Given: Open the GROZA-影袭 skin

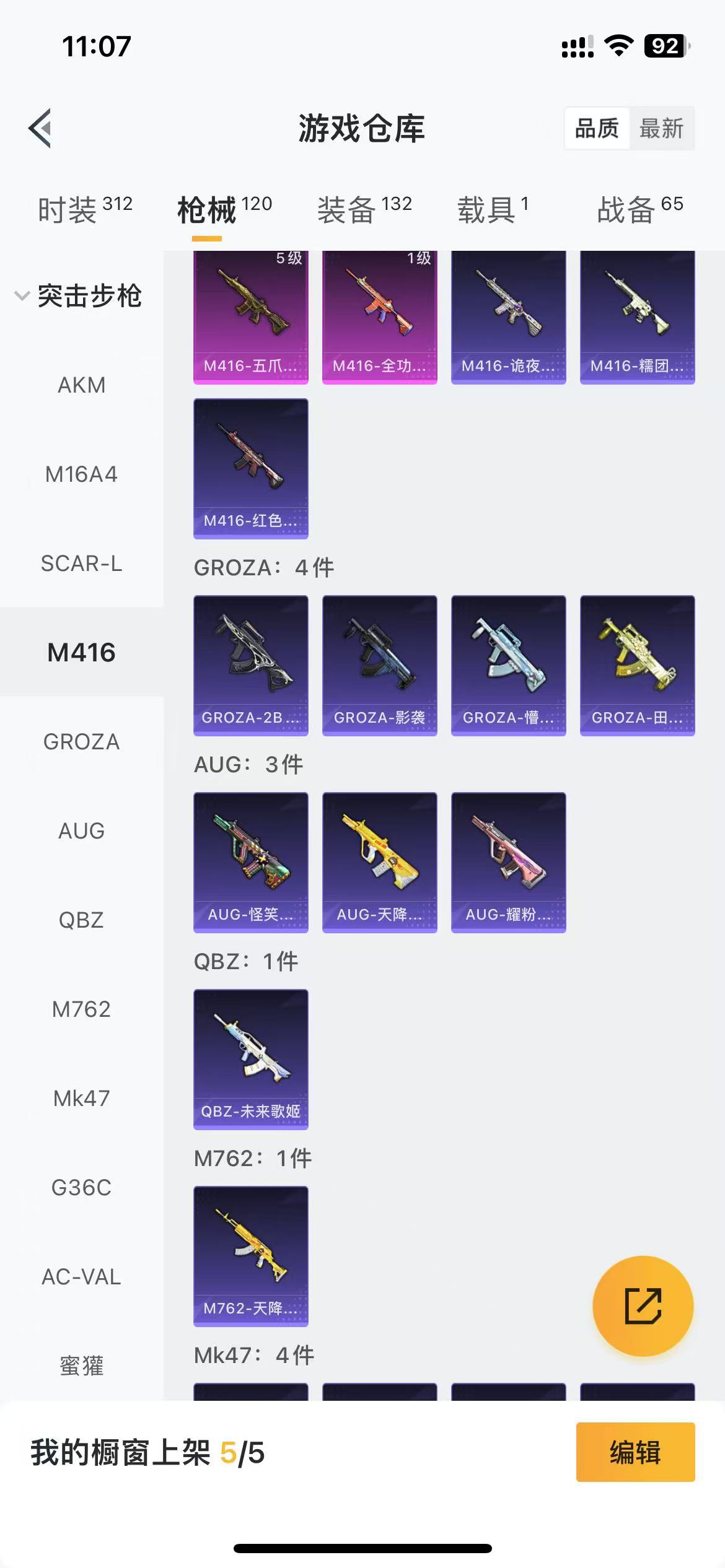Looking at the screenshot, I should click(x=380, y=666).
